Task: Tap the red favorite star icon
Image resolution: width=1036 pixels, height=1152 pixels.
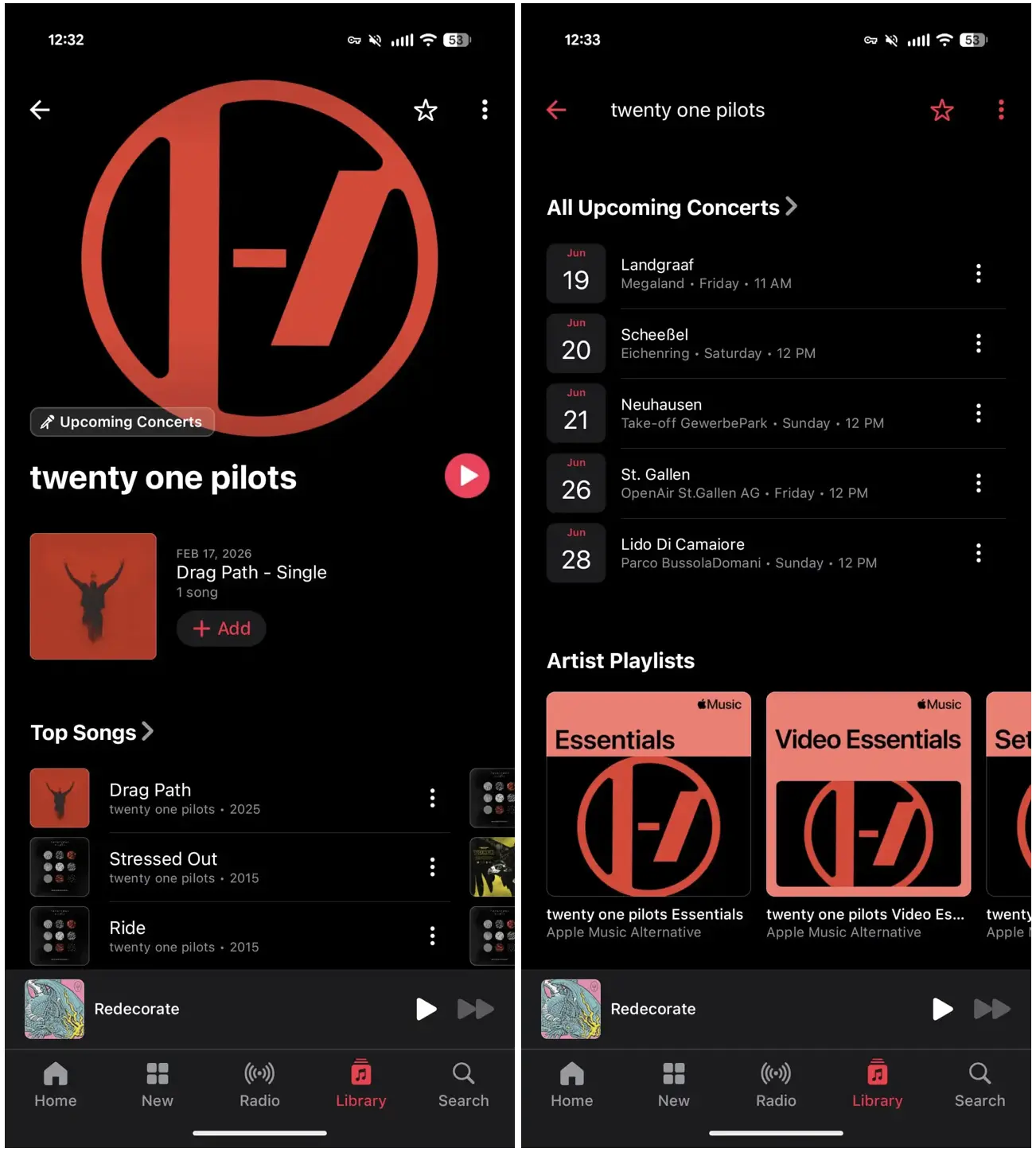Action: point(942,111)
